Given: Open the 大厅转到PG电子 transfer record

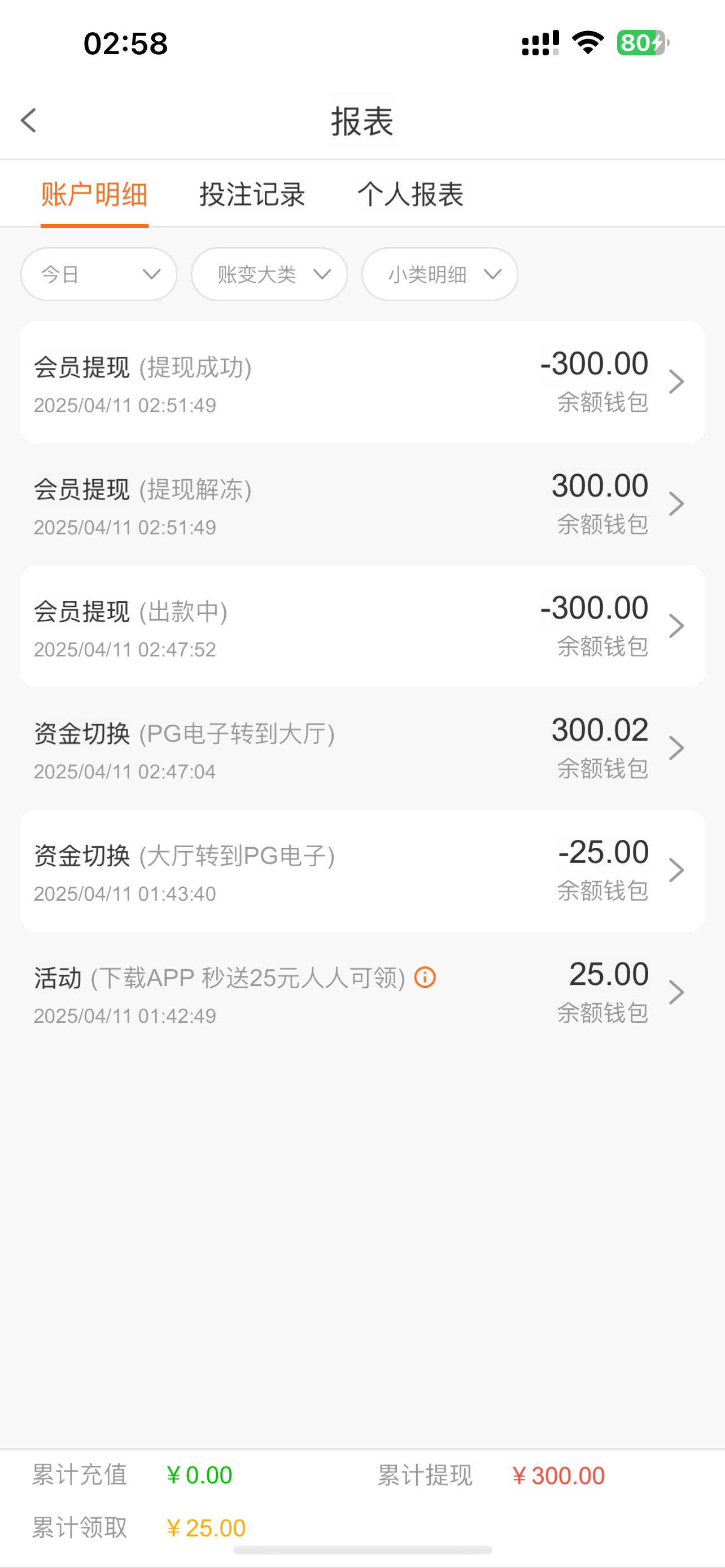Looking at the screenshot, I should click(x=362, y=871).
